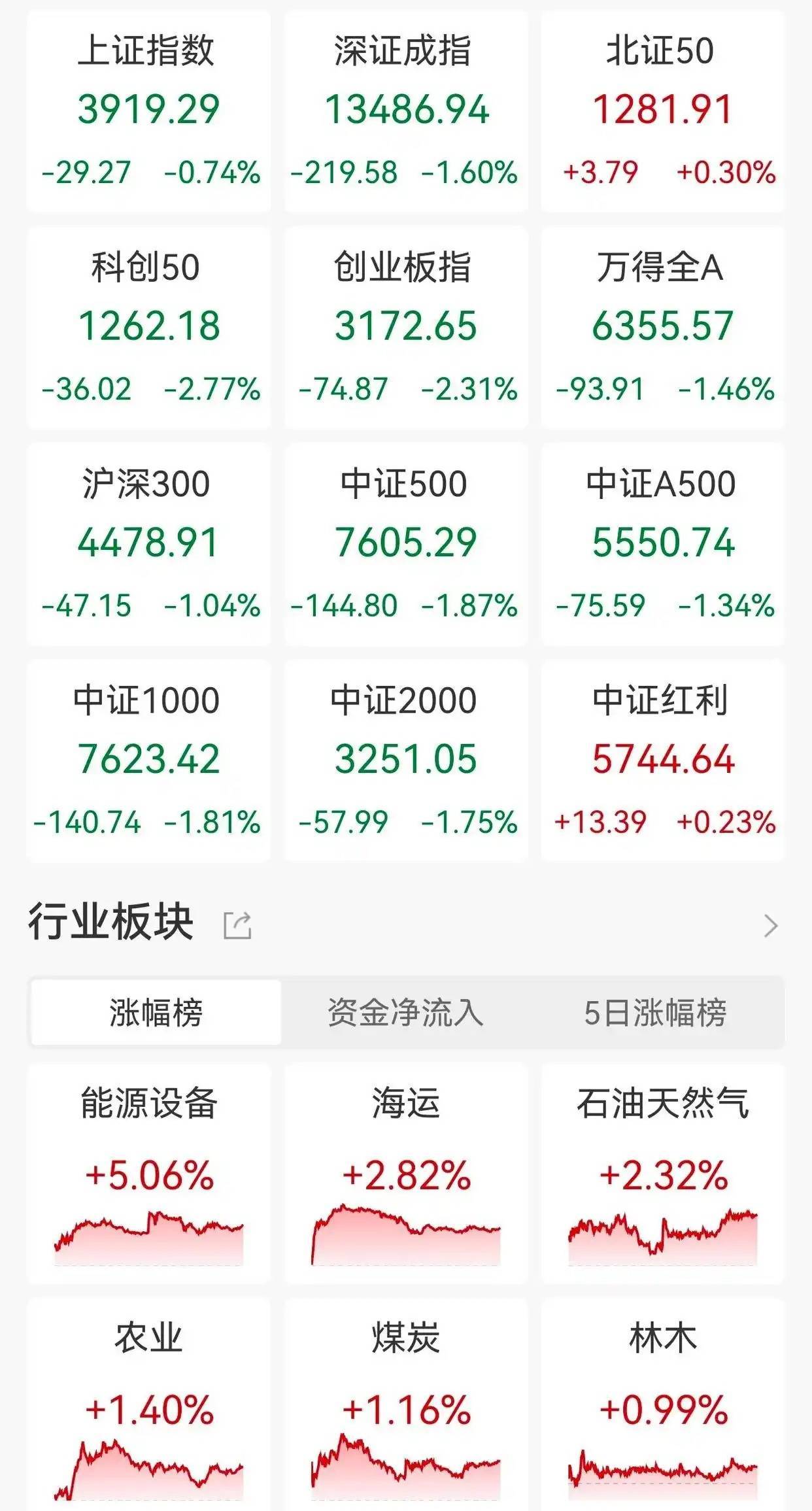The height and width of the screenshot is (1511, 812).
Task: View 创业板指 index details
Action: 406,328
